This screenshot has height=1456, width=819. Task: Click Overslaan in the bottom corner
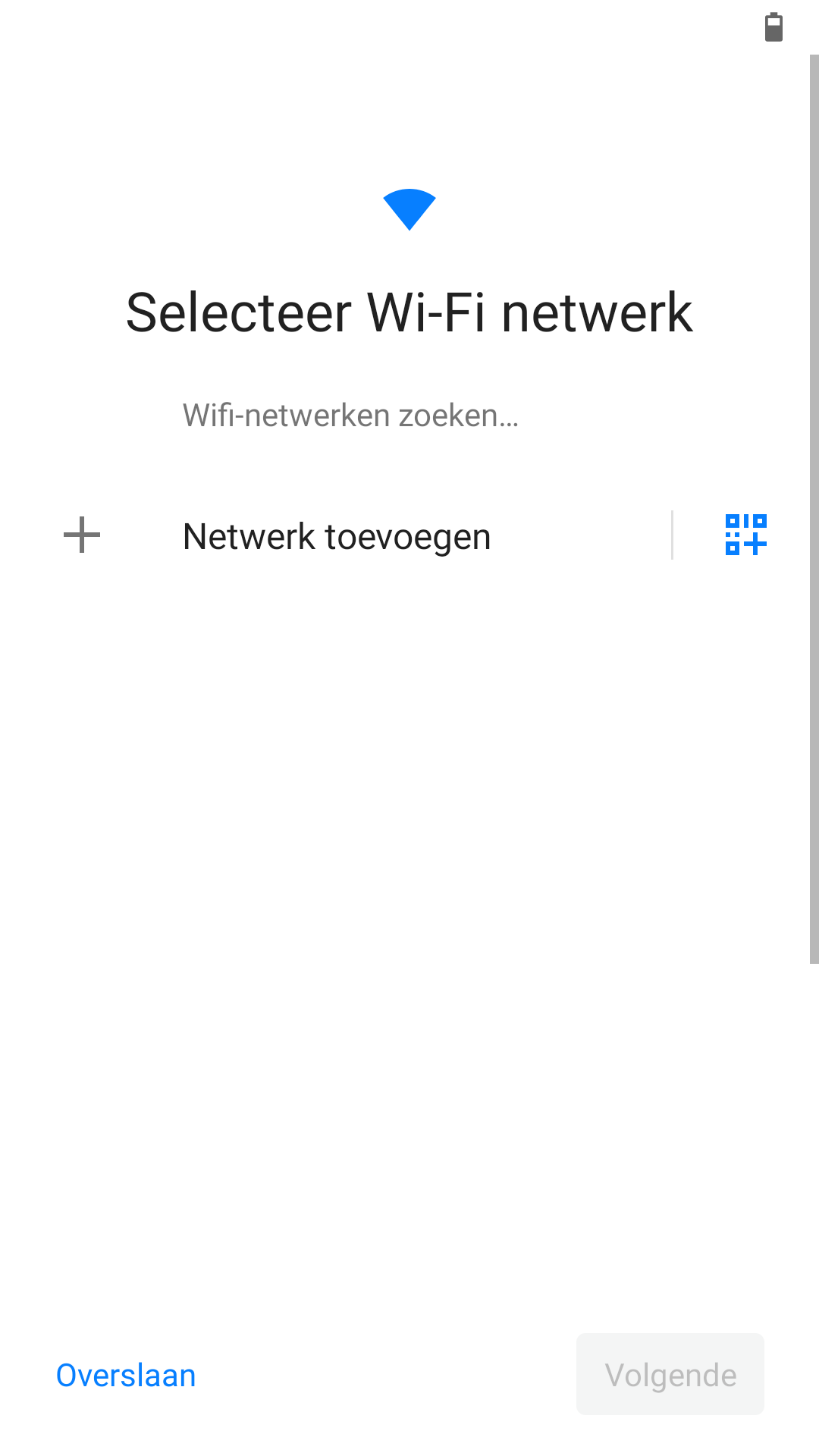click(126, 1374)
